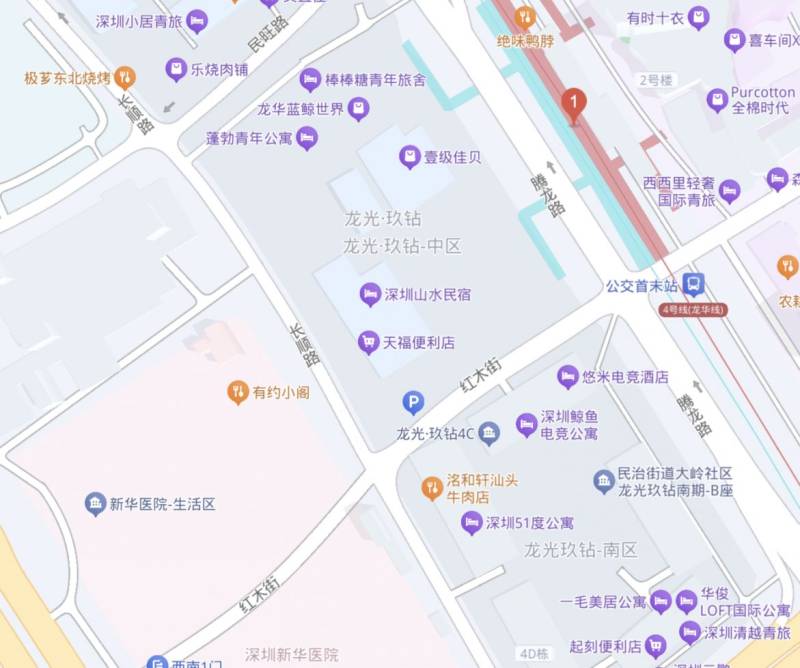Select 洛和轩汕头牛肉店 restaurant marker
This screenshot has height=668, width=800.
click(432, 488)
